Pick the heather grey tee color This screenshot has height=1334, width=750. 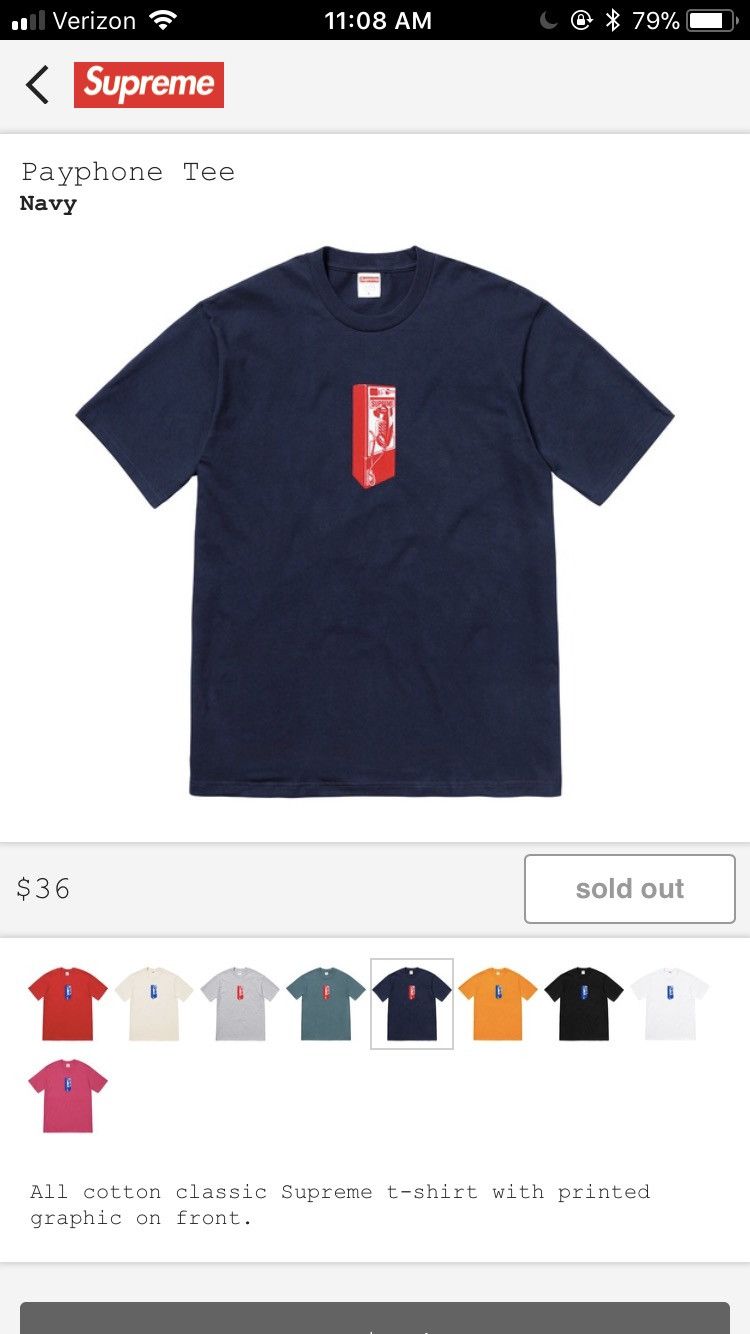(x=240, y=1004)
